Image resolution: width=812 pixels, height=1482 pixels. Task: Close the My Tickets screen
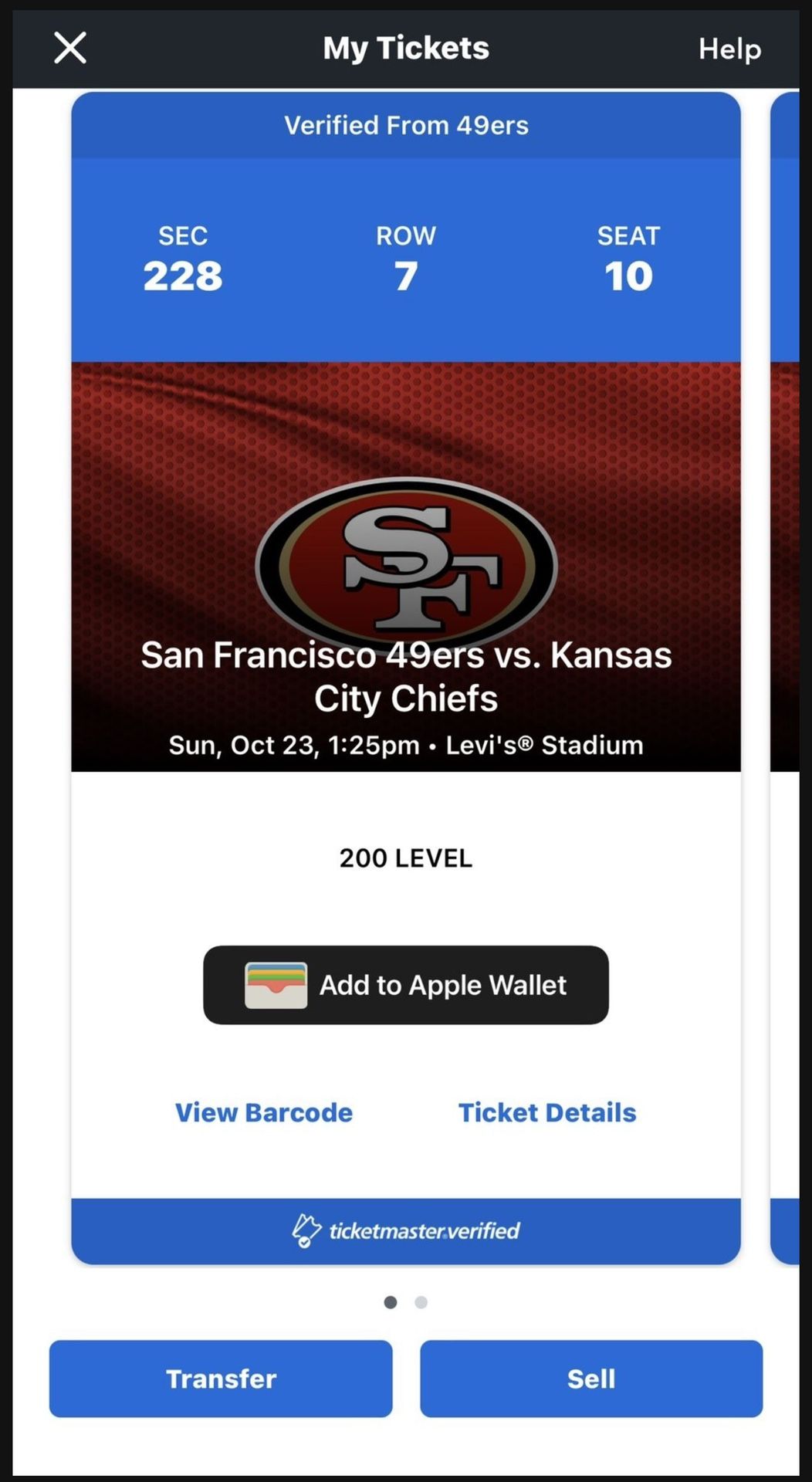(70, 48)
